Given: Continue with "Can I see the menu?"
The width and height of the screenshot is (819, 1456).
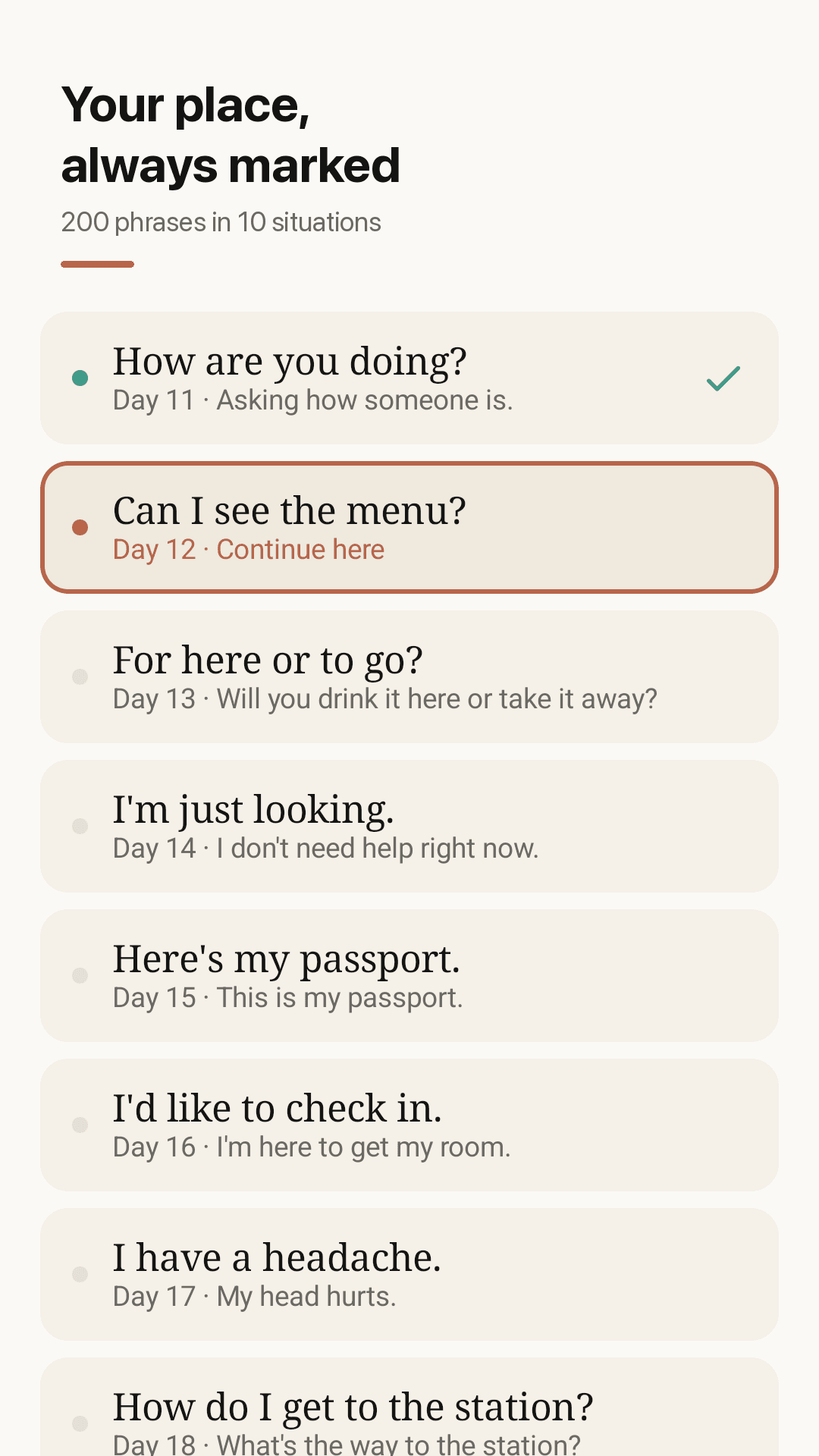Looking at the screenshot, I should tap(409, 527).
